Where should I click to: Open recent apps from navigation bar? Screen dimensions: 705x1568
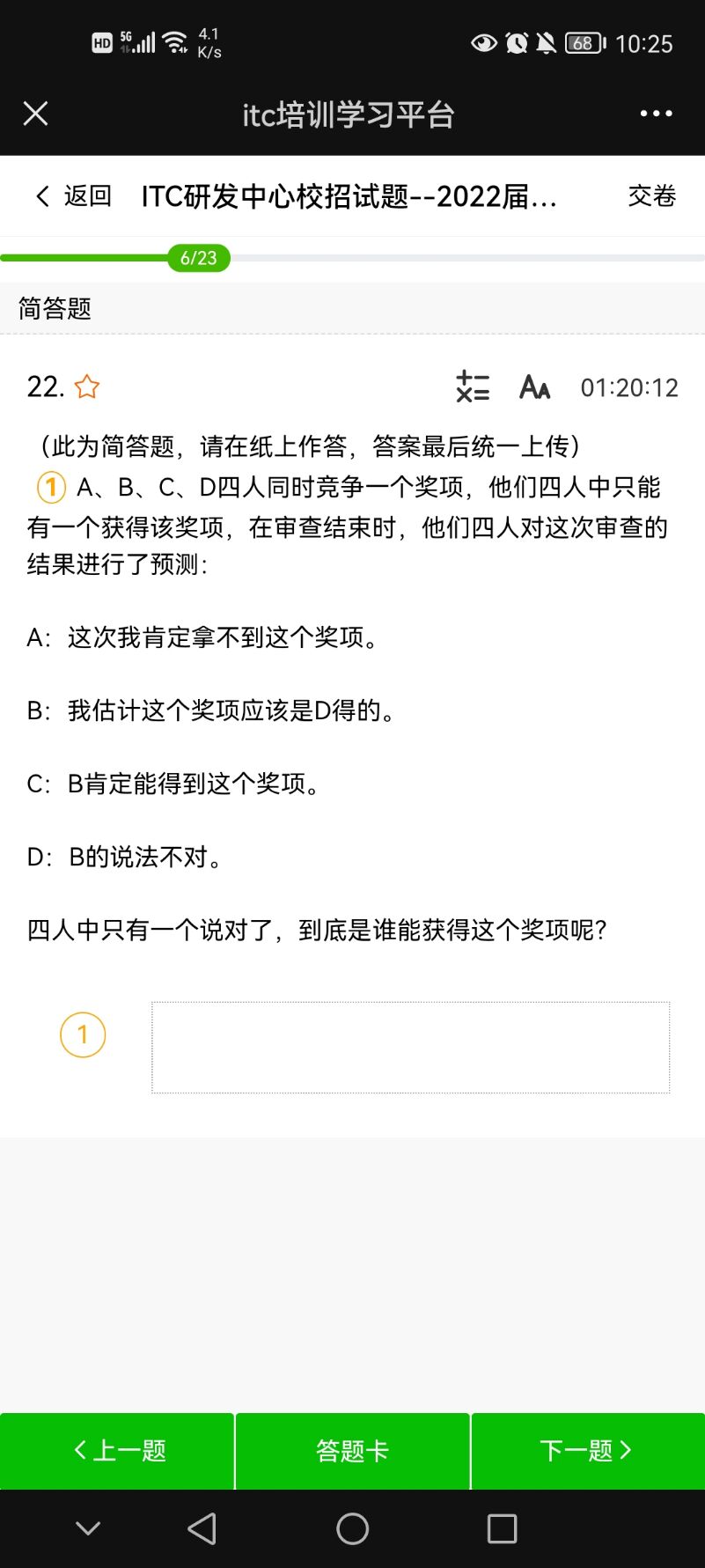click(502, 1529)
